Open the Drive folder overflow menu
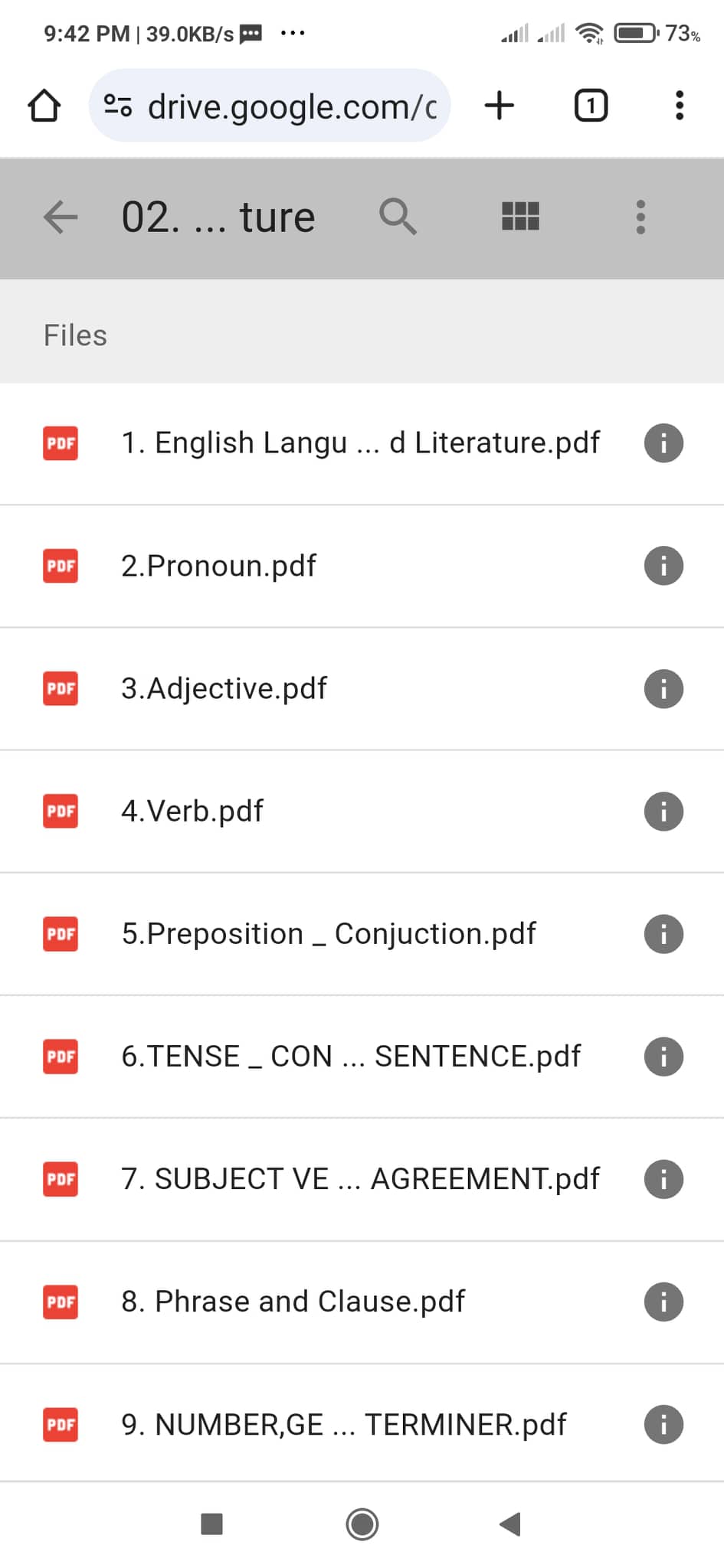 (x=640, y=217)
